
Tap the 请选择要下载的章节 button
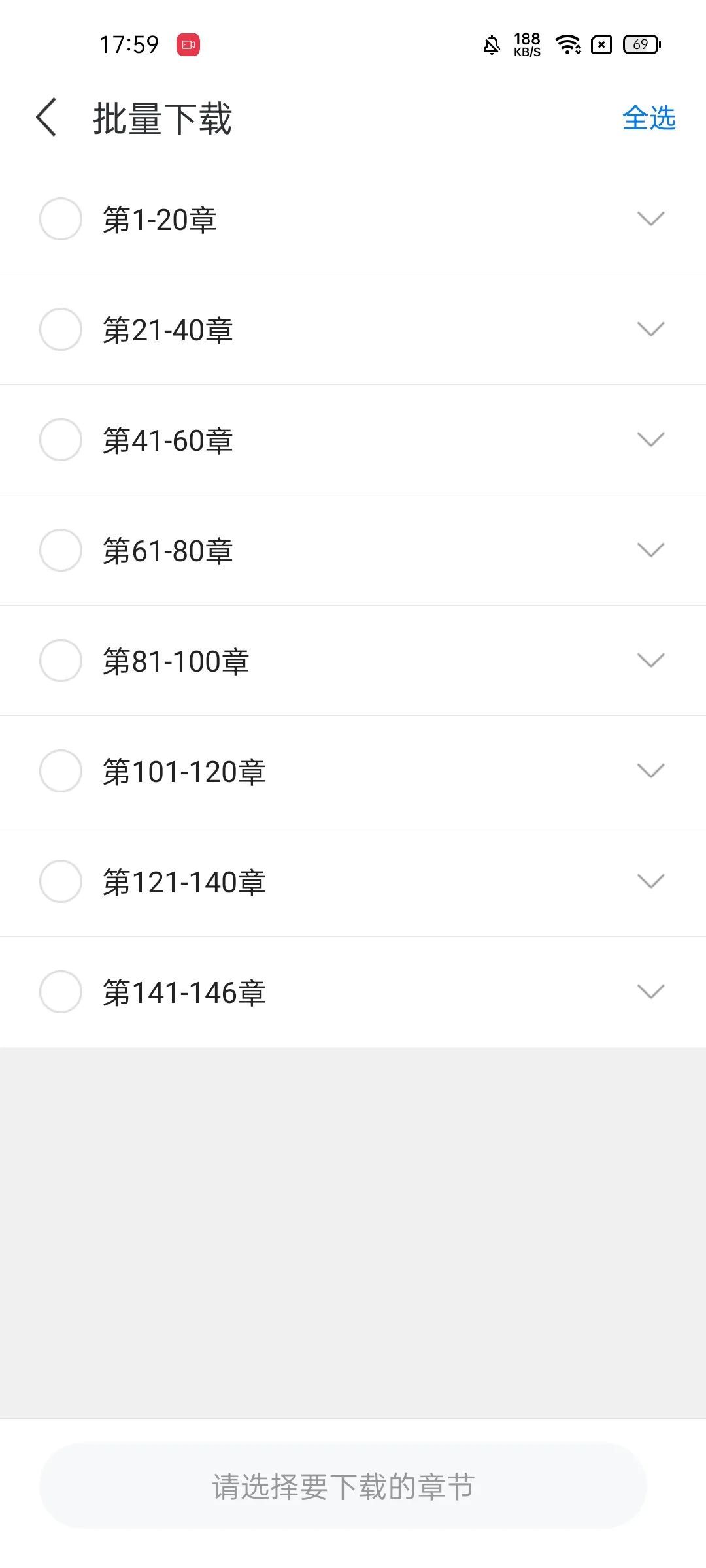343,1486
